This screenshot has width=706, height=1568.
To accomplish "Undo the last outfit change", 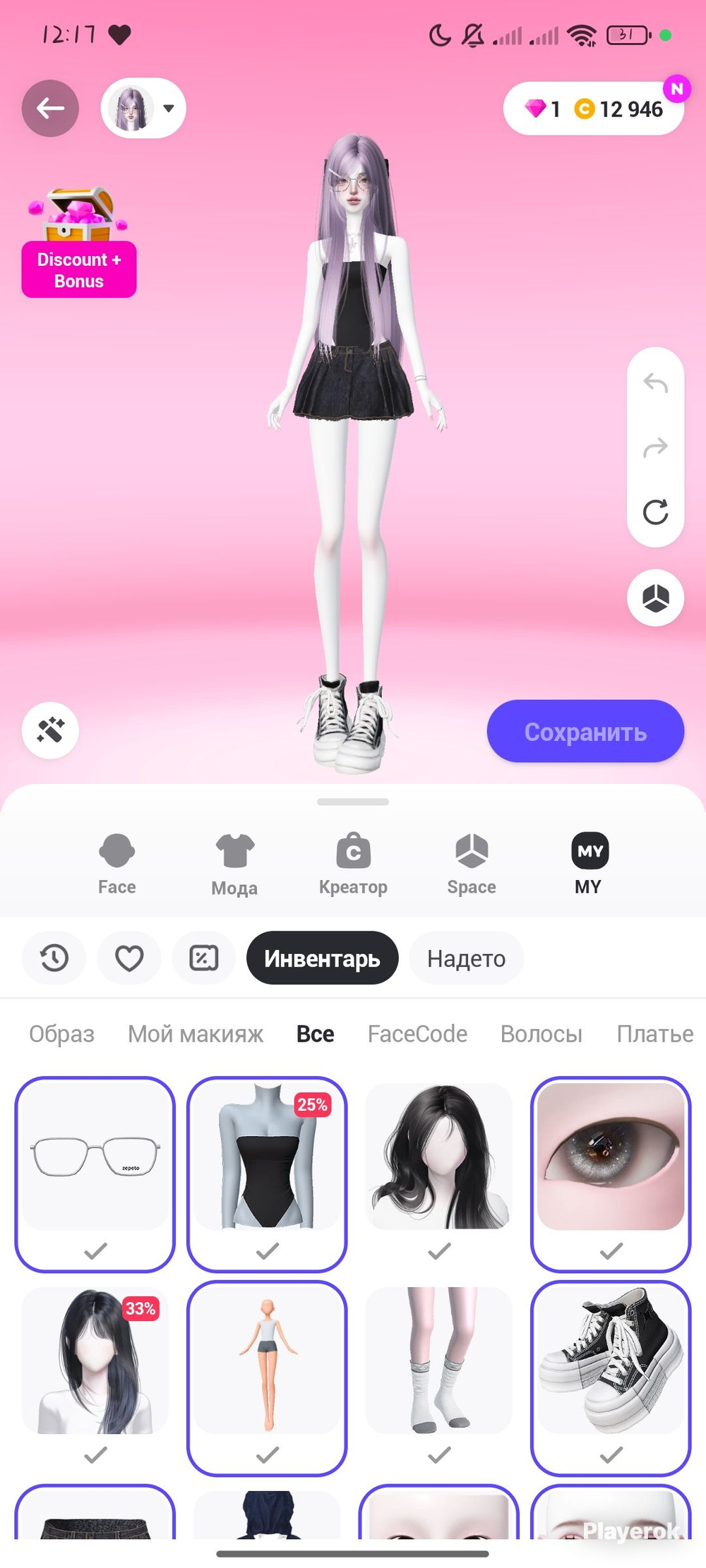I will 655,383.
